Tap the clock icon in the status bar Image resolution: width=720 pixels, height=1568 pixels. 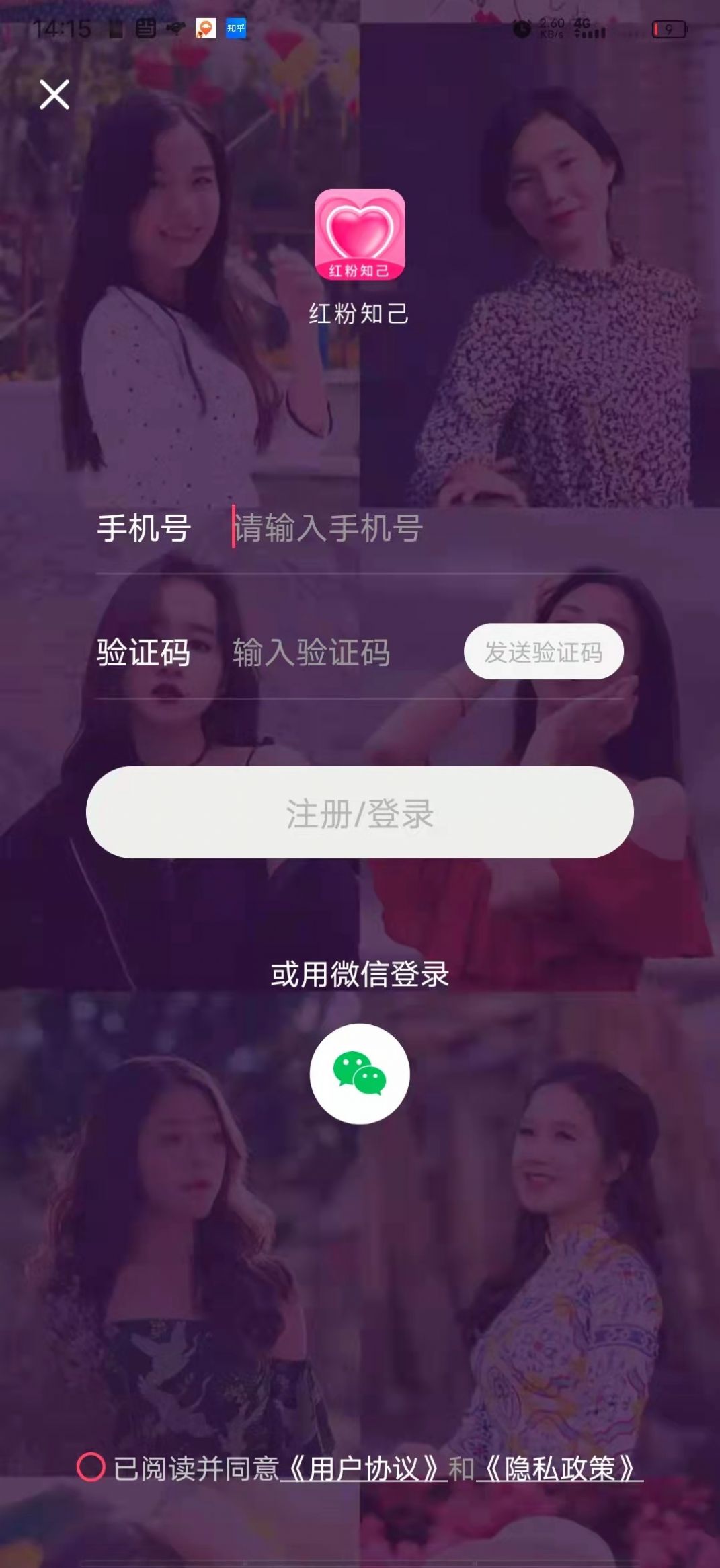click(x=524, y=28)
